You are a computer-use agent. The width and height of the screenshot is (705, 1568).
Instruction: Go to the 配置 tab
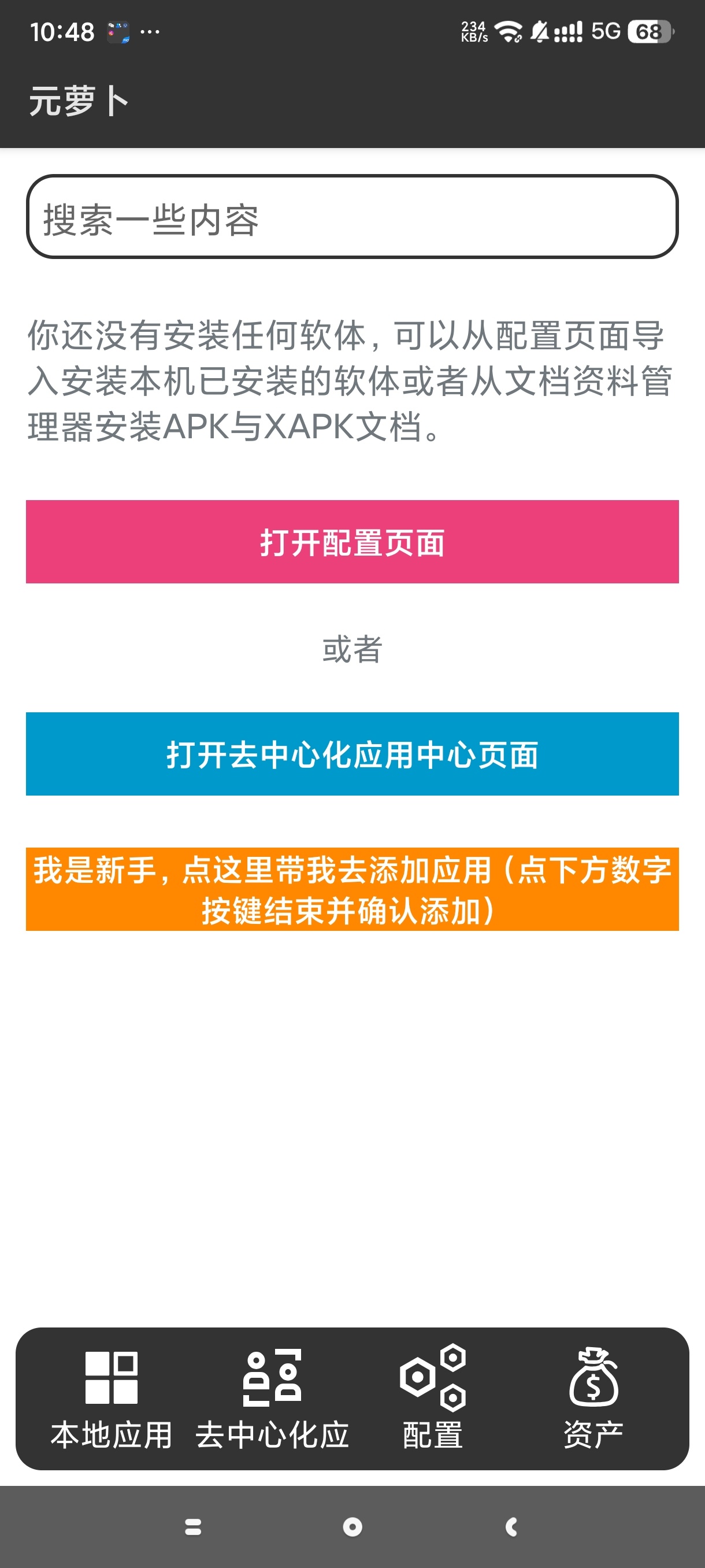pyautogui.click(x=432, y=1398)
